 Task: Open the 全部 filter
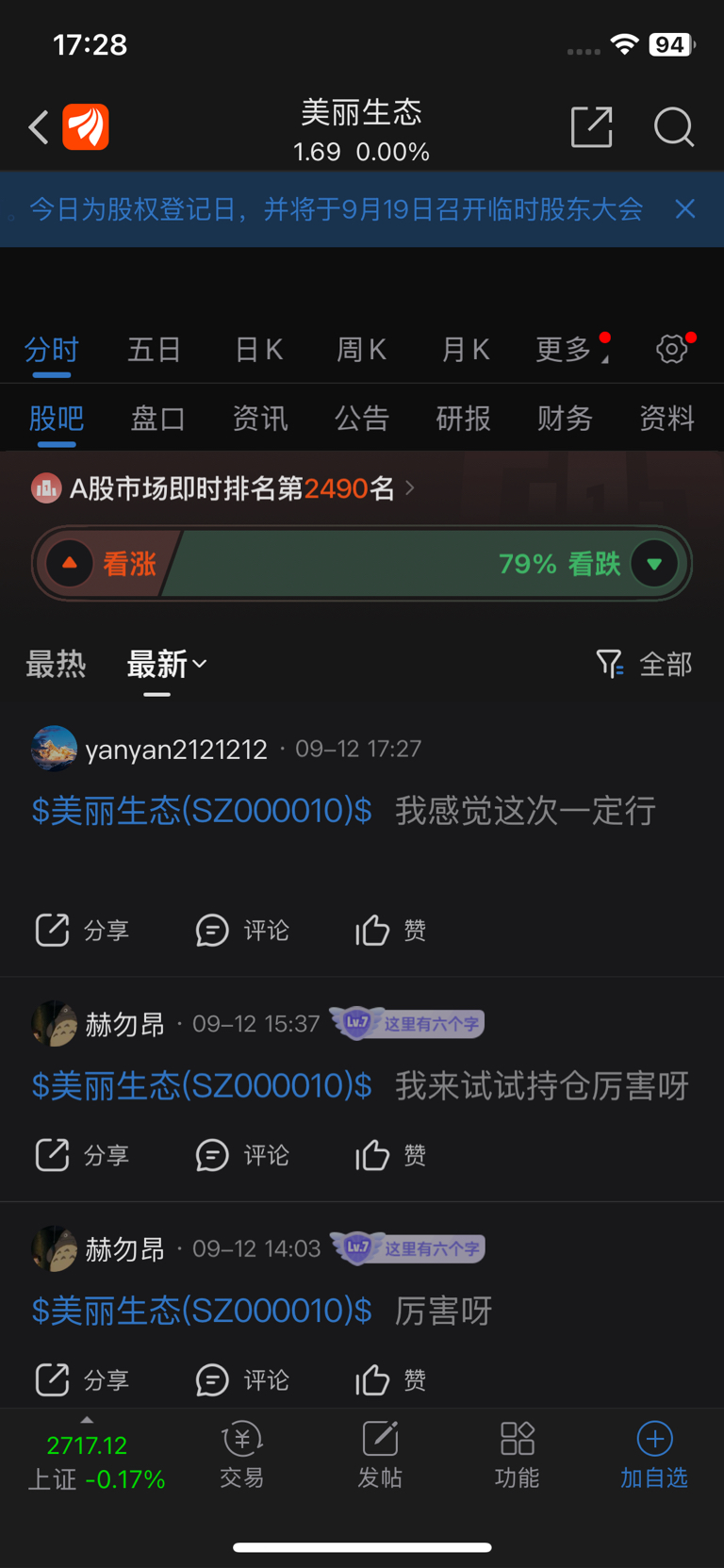coord(645,665)
